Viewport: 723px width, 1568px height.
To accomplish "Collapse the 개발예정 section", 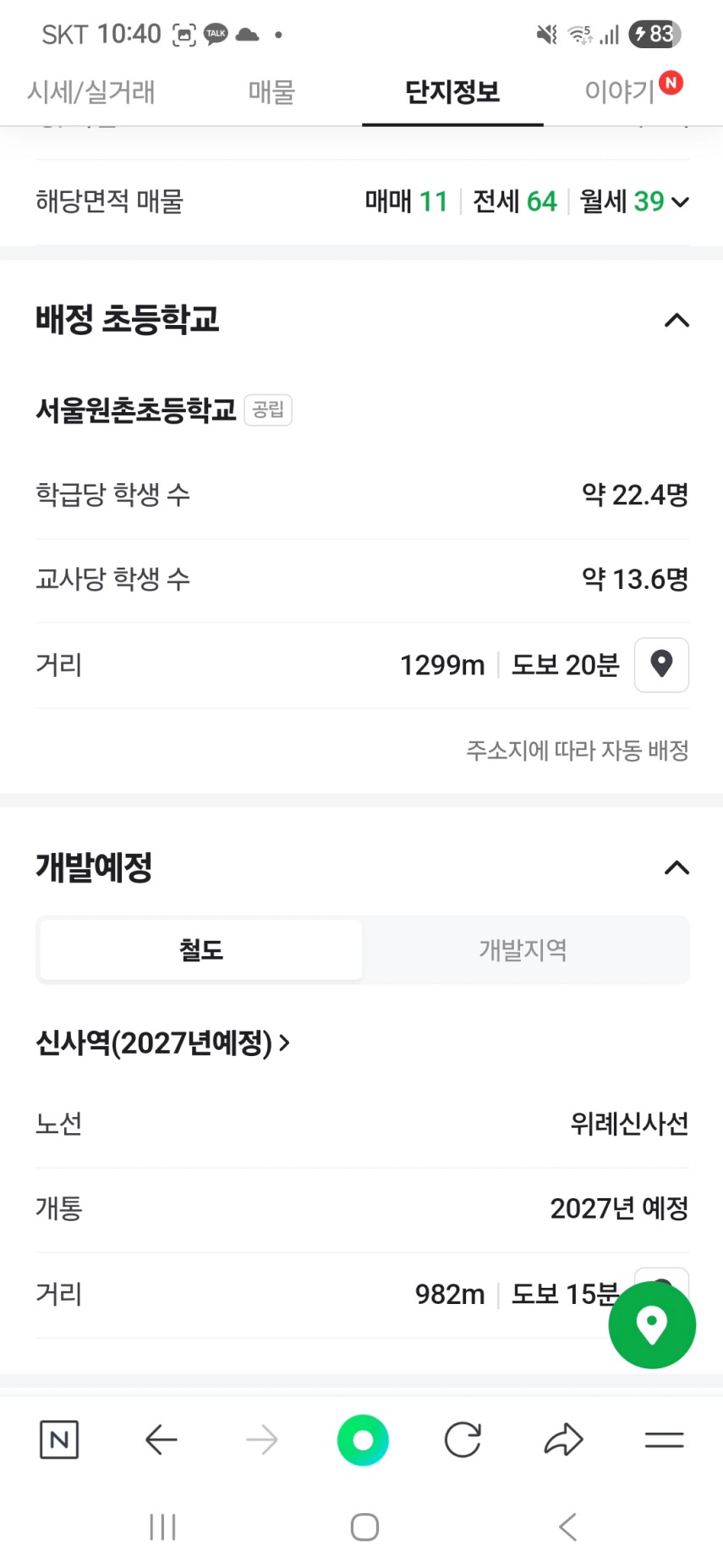I will (x=677, y=868).
